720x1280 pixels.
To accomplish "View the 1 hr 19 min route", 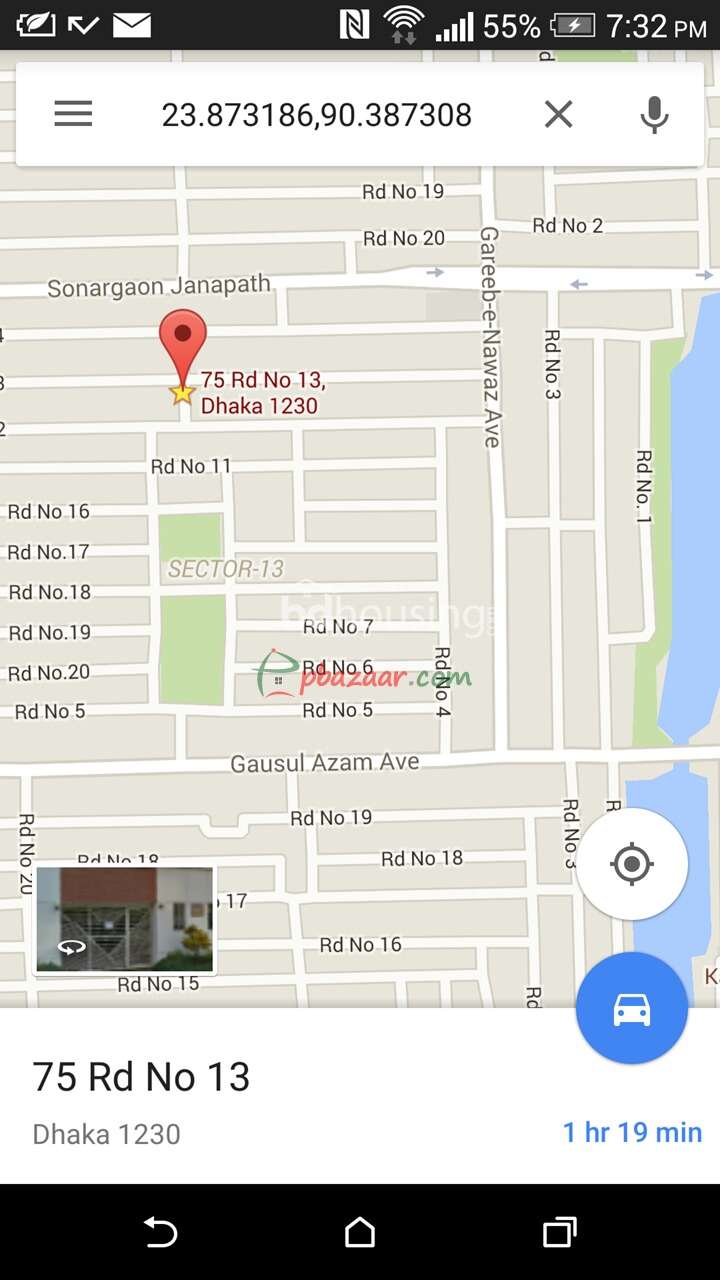I will point(632,1132).
